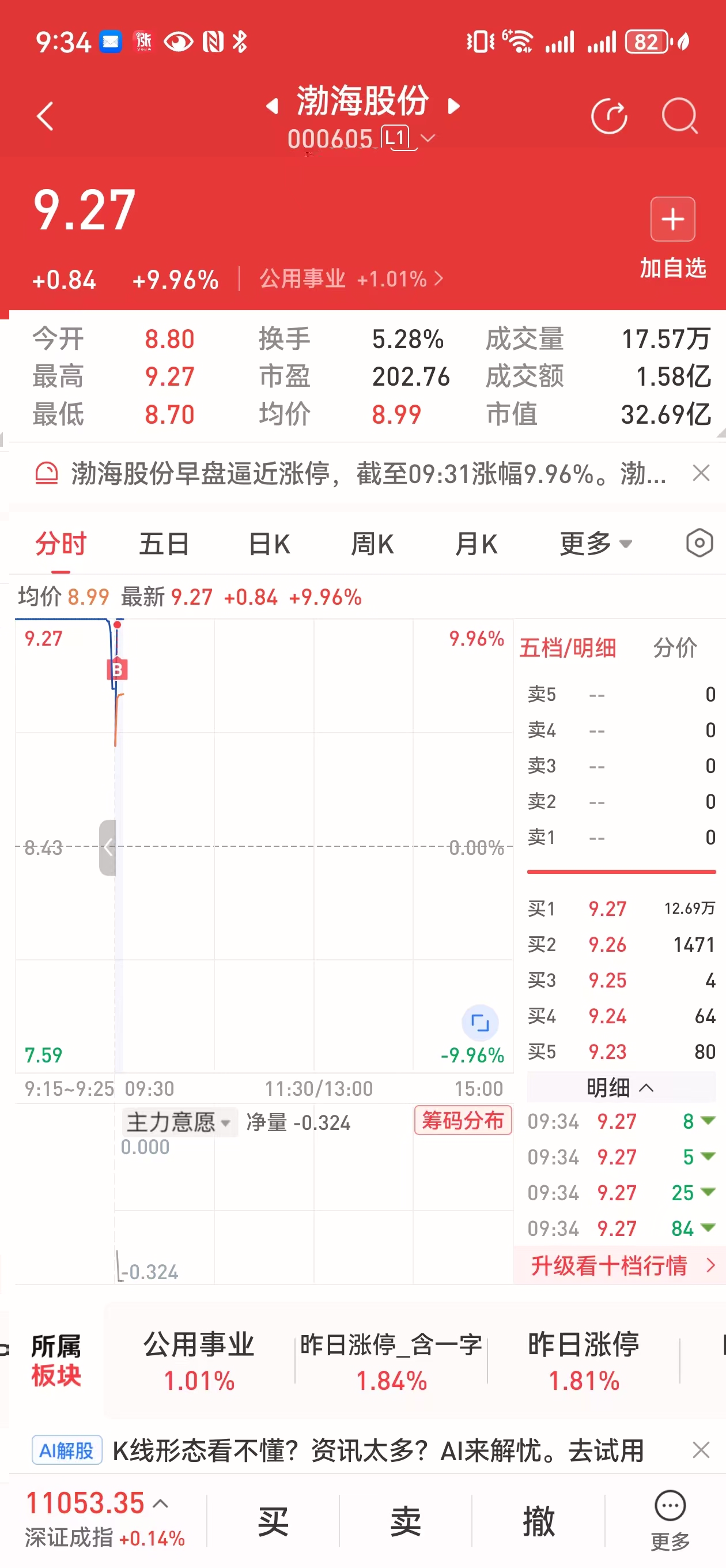Open chart settings hexagon icon
This screenshot has height=1568, width=726.
click(x=699, y=543)
